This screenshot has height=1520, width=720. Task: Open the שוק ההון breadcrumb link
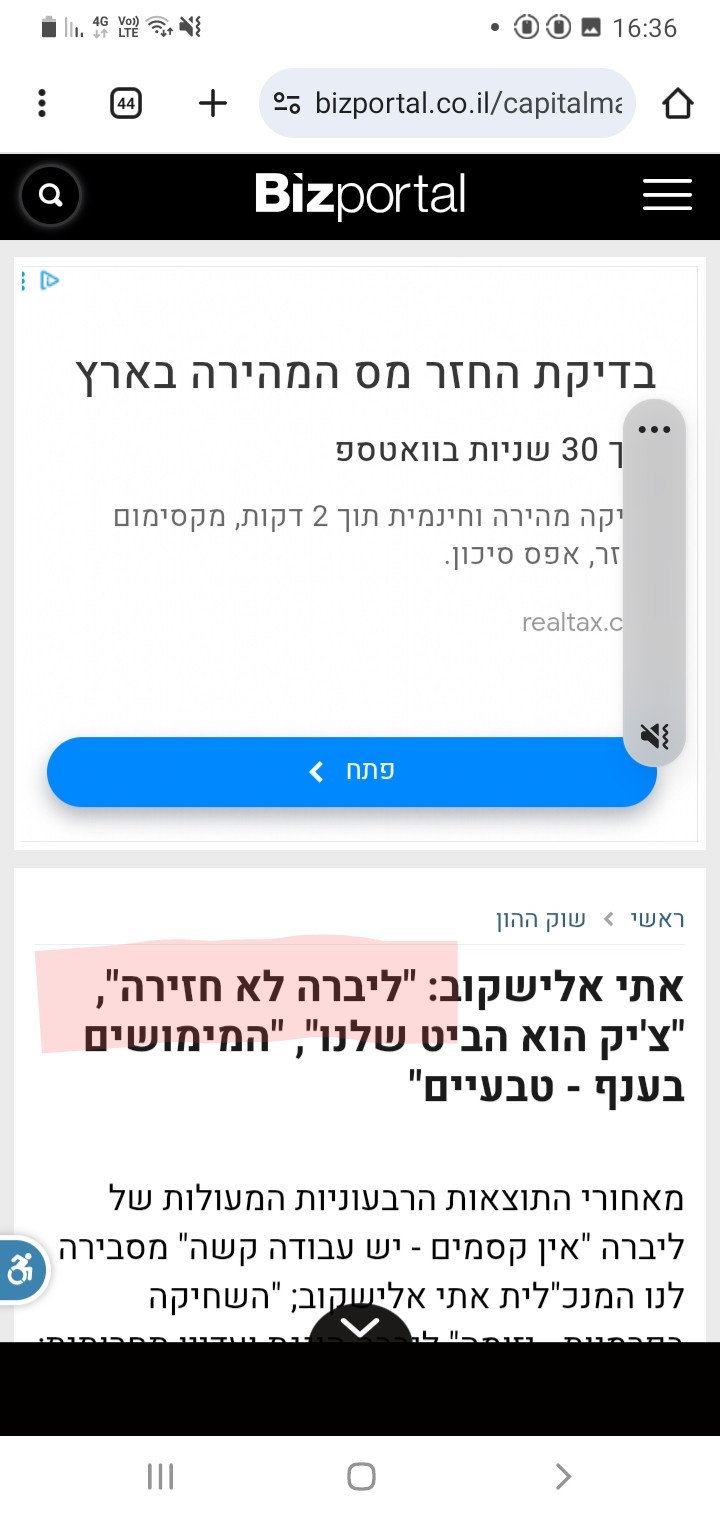(540, 919)
